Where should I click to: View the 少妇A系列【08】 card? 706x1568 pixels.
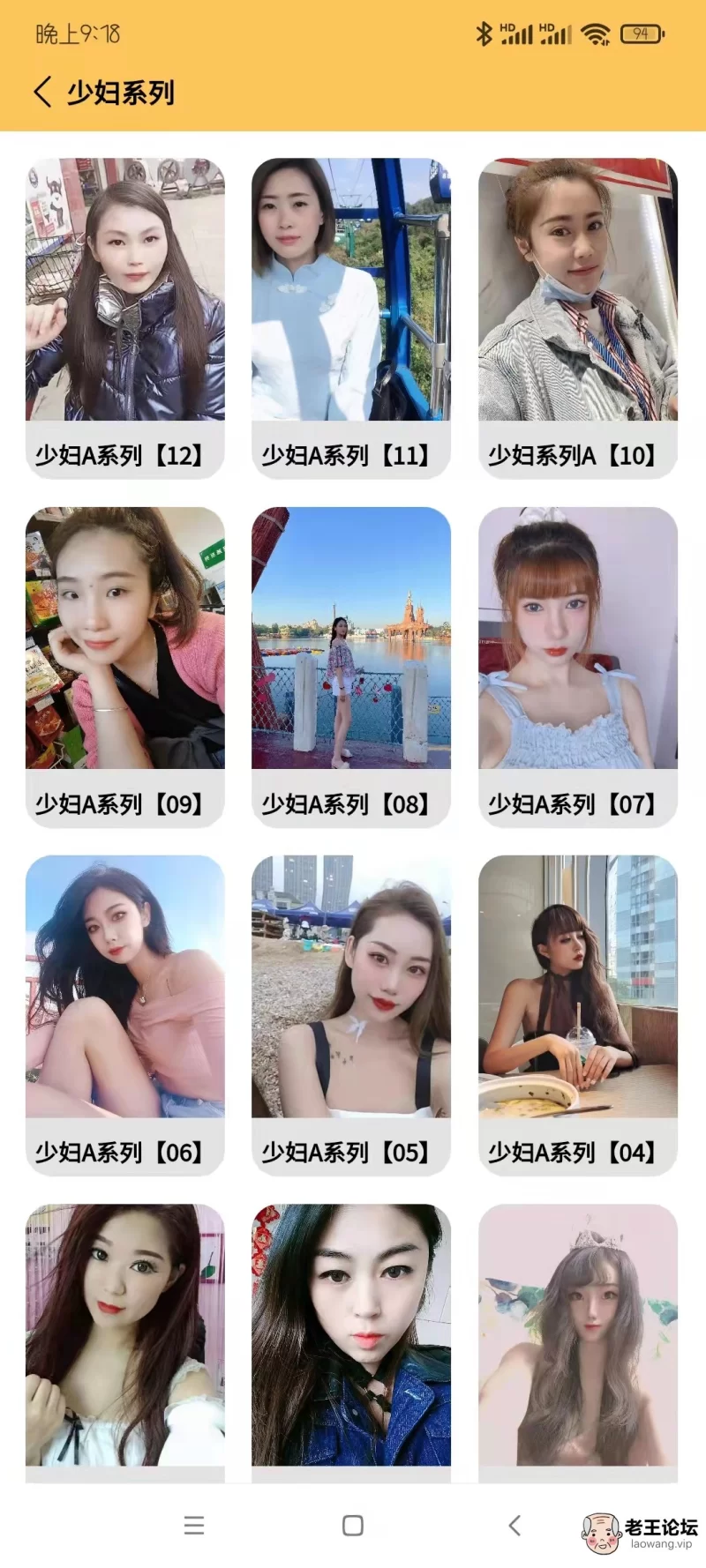(351, 667)
